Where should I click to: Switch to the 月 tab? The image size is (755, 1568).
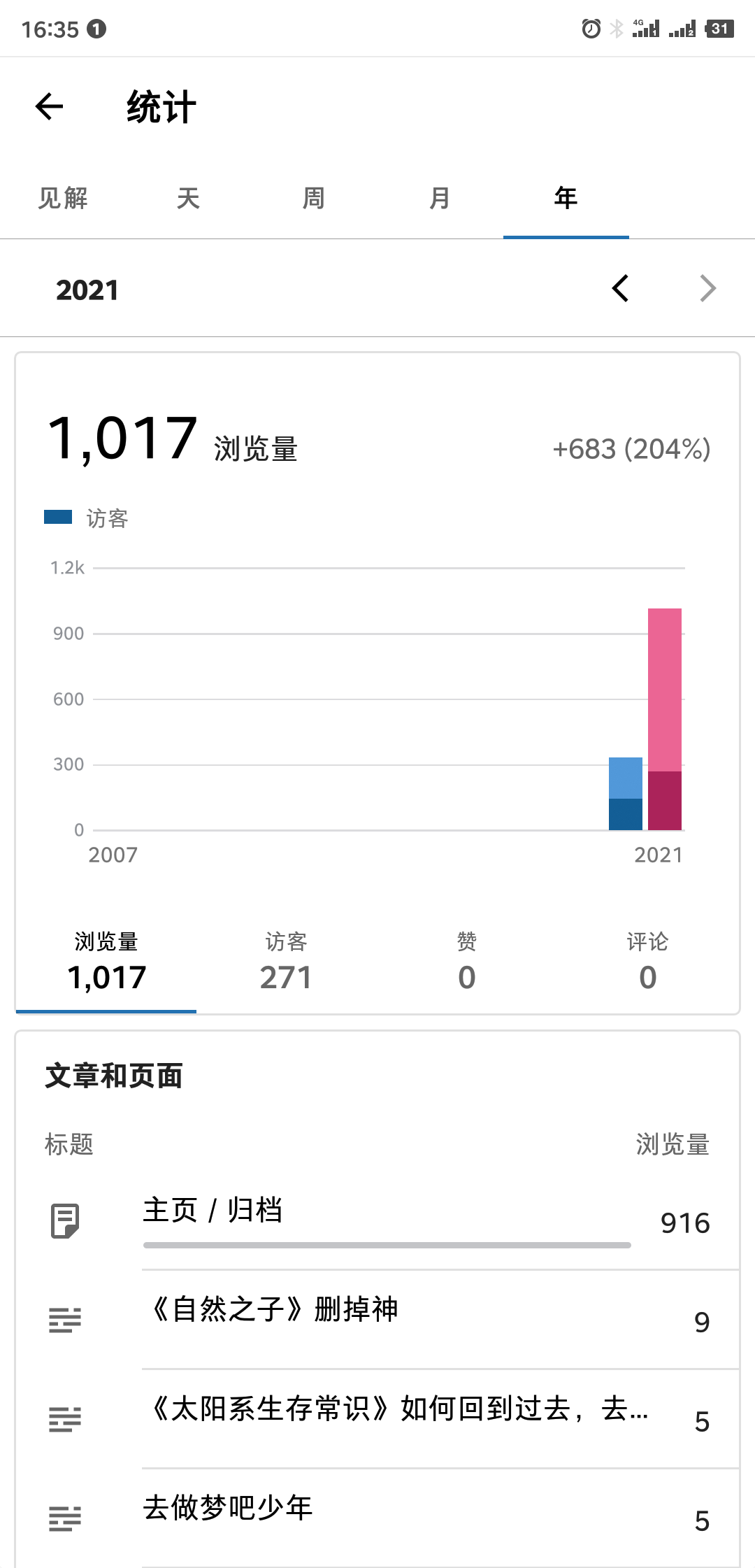coord(440,199)
